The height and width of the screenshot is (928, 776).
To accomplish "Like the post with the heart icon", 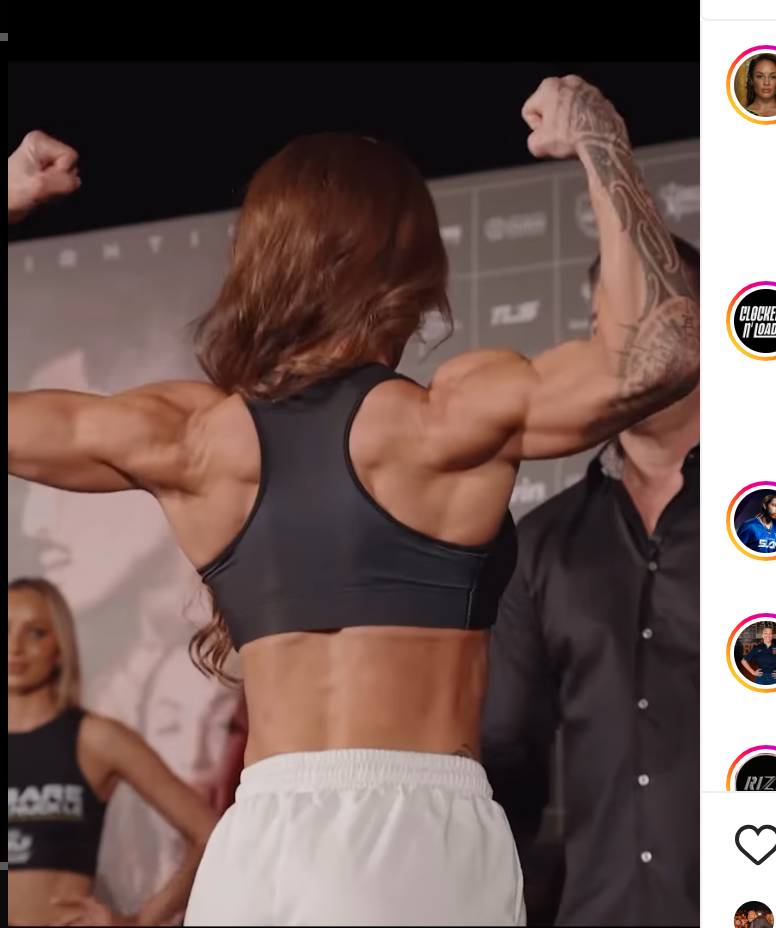I will click(756, 845).
